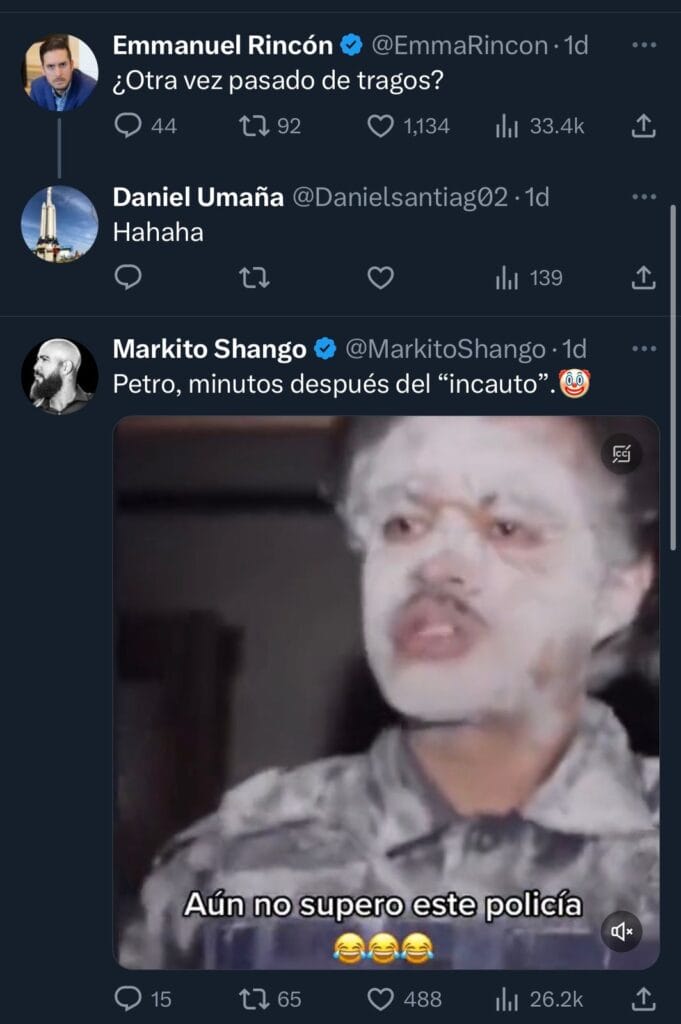Share Emmanuel Rincón's tweet
The image size is (681, 1024).
(x=644, y=126)
